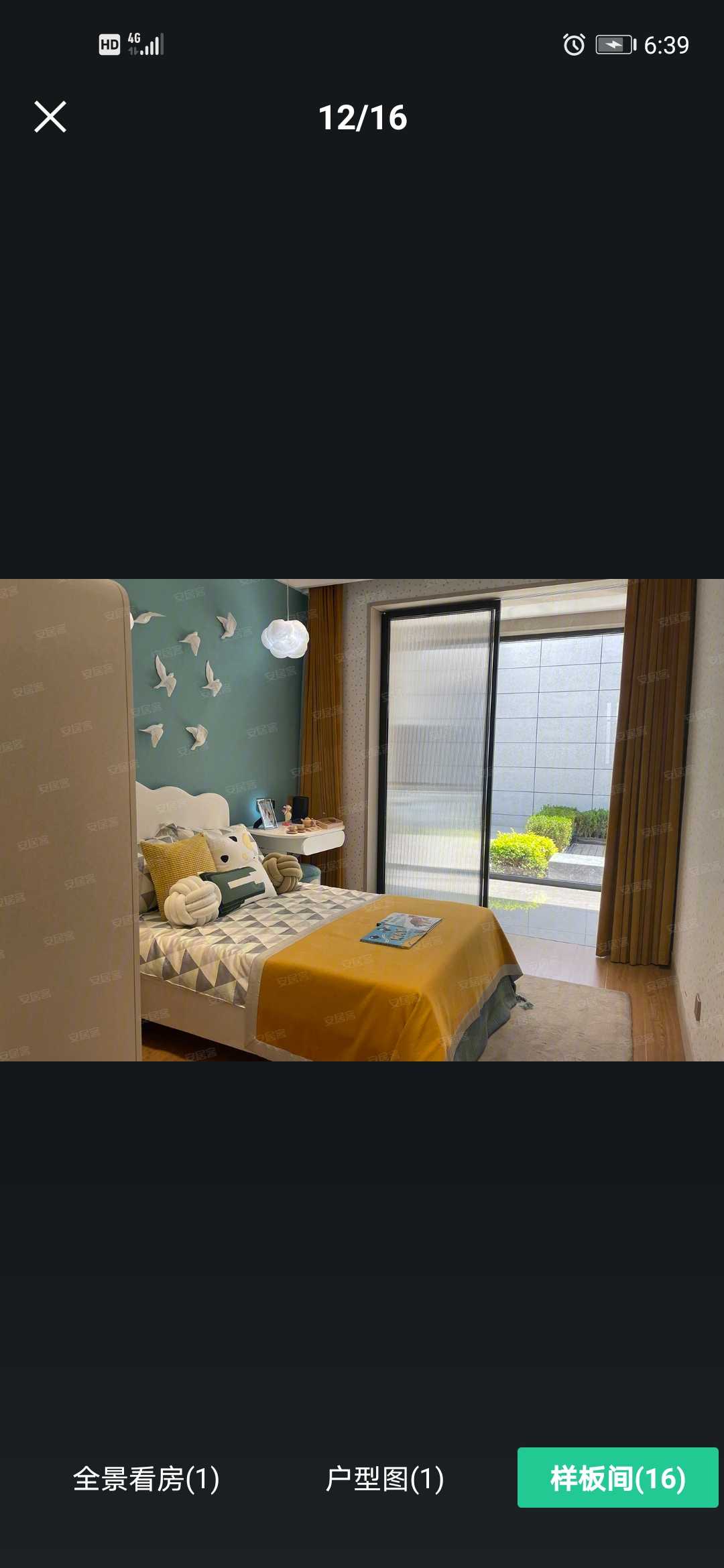Tap the bedroom showroom photo
Screen dimensions: 724x1568
point(362,820)
